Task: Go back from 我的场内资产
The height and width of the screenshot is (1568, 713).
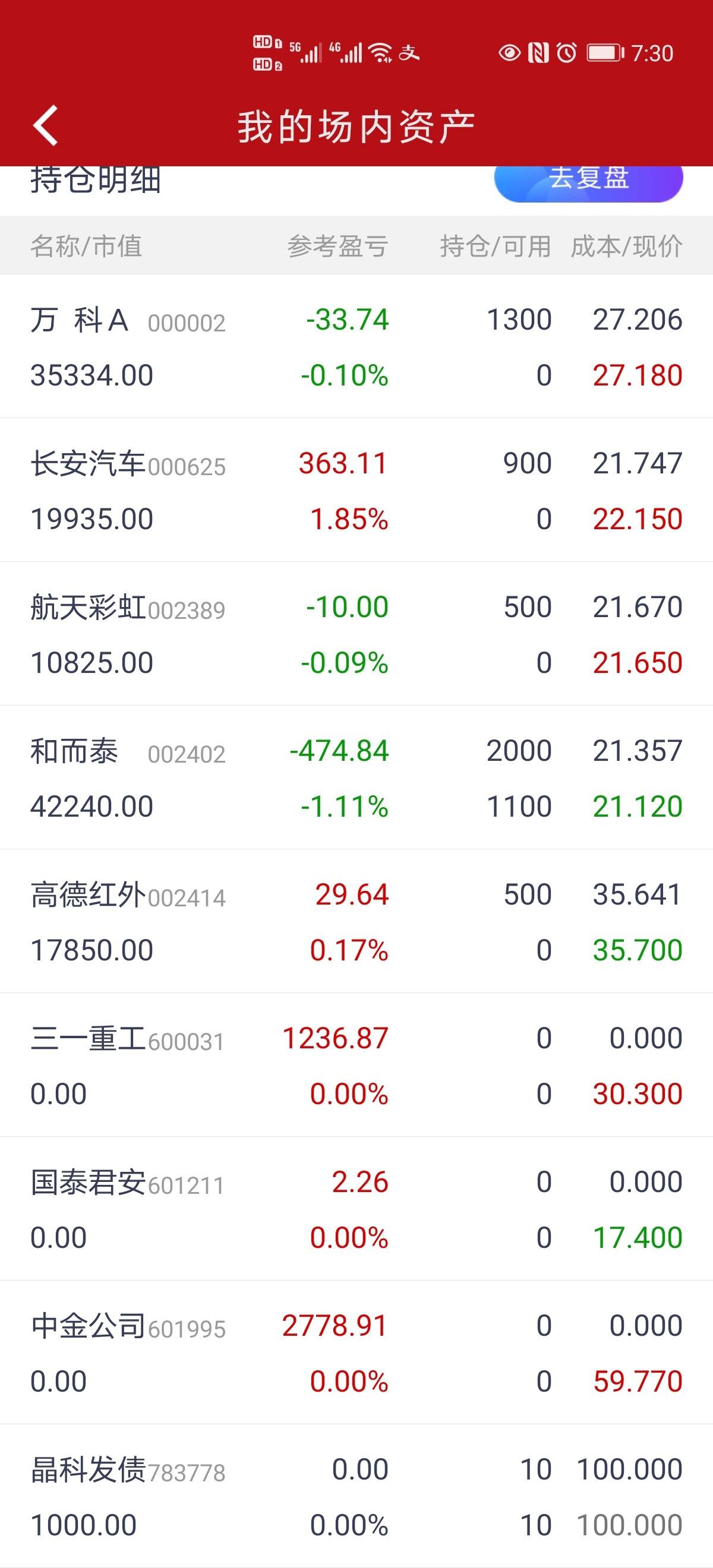Action: pos(46,125)
